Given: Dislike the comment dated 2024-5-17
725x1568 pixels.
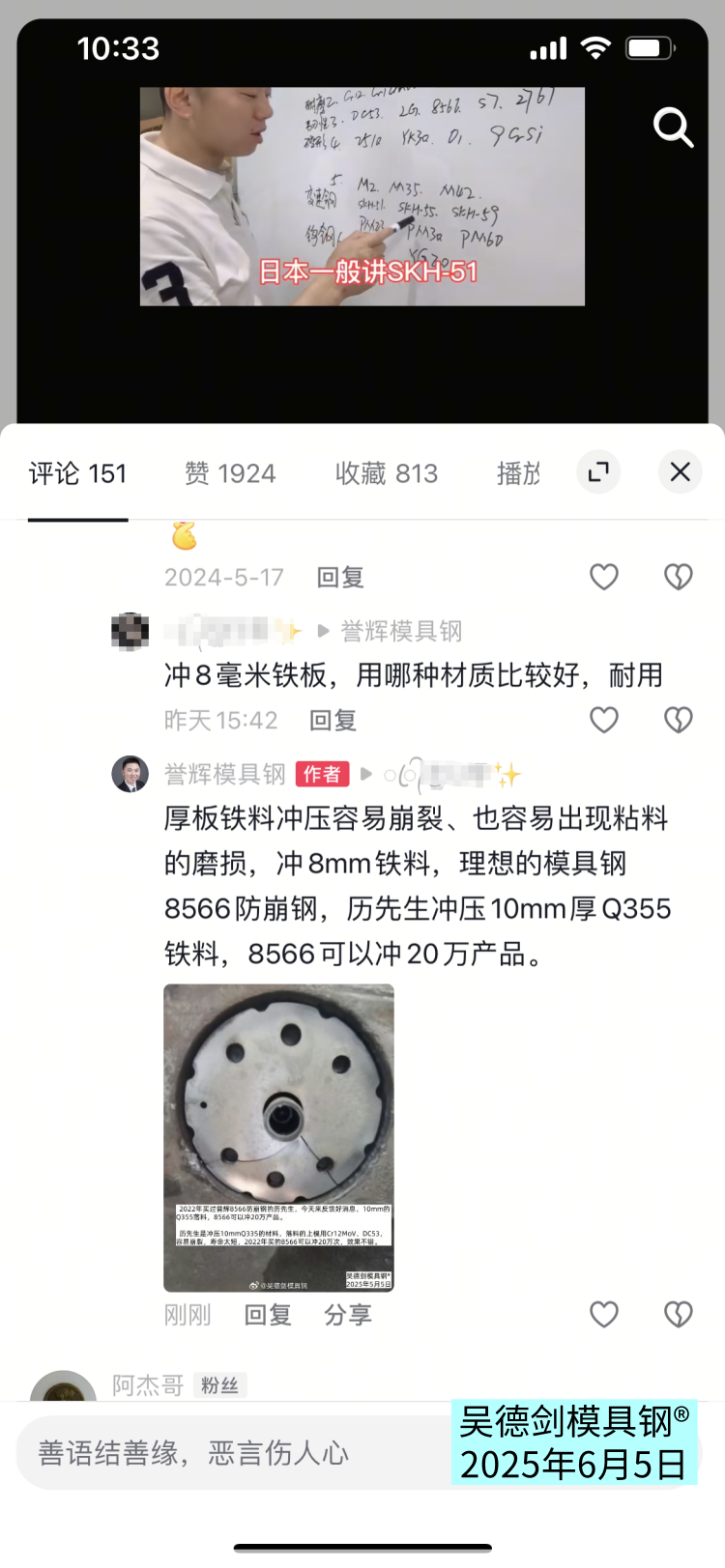Looking at the screenshot, I should click(x=678, y=577).
